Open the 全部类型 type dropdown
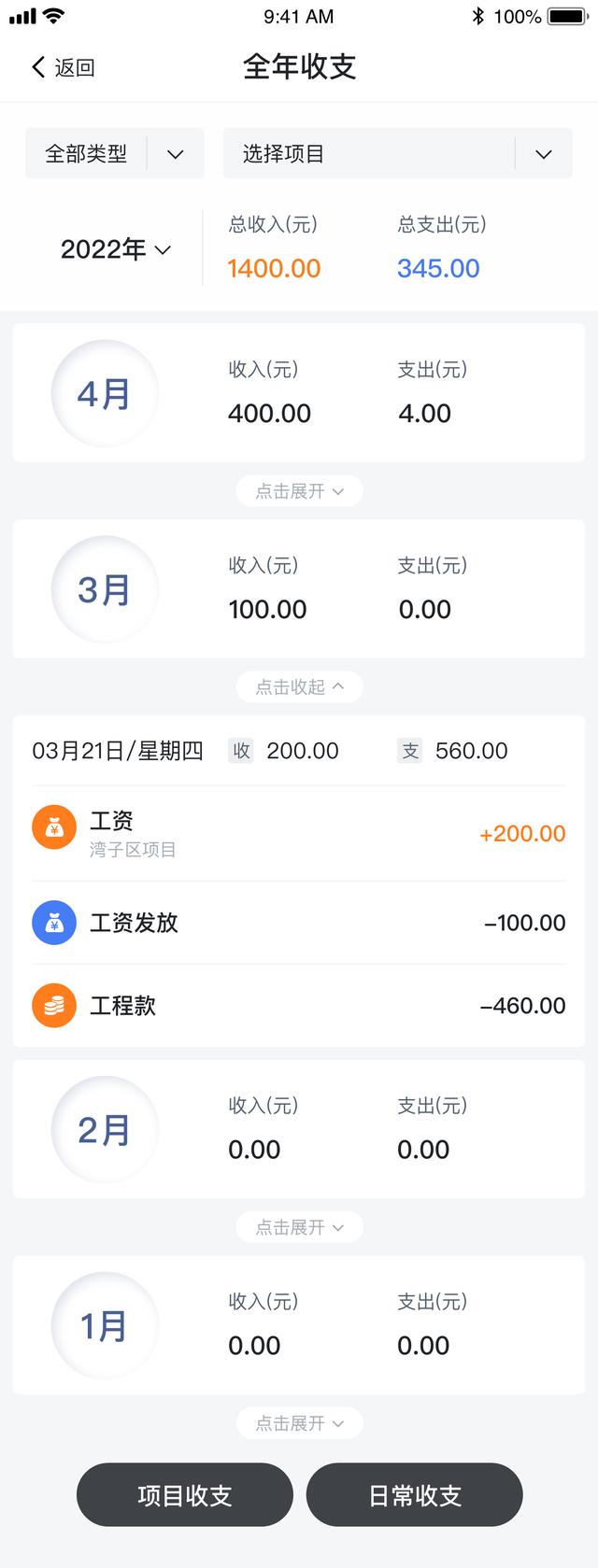 114,154
